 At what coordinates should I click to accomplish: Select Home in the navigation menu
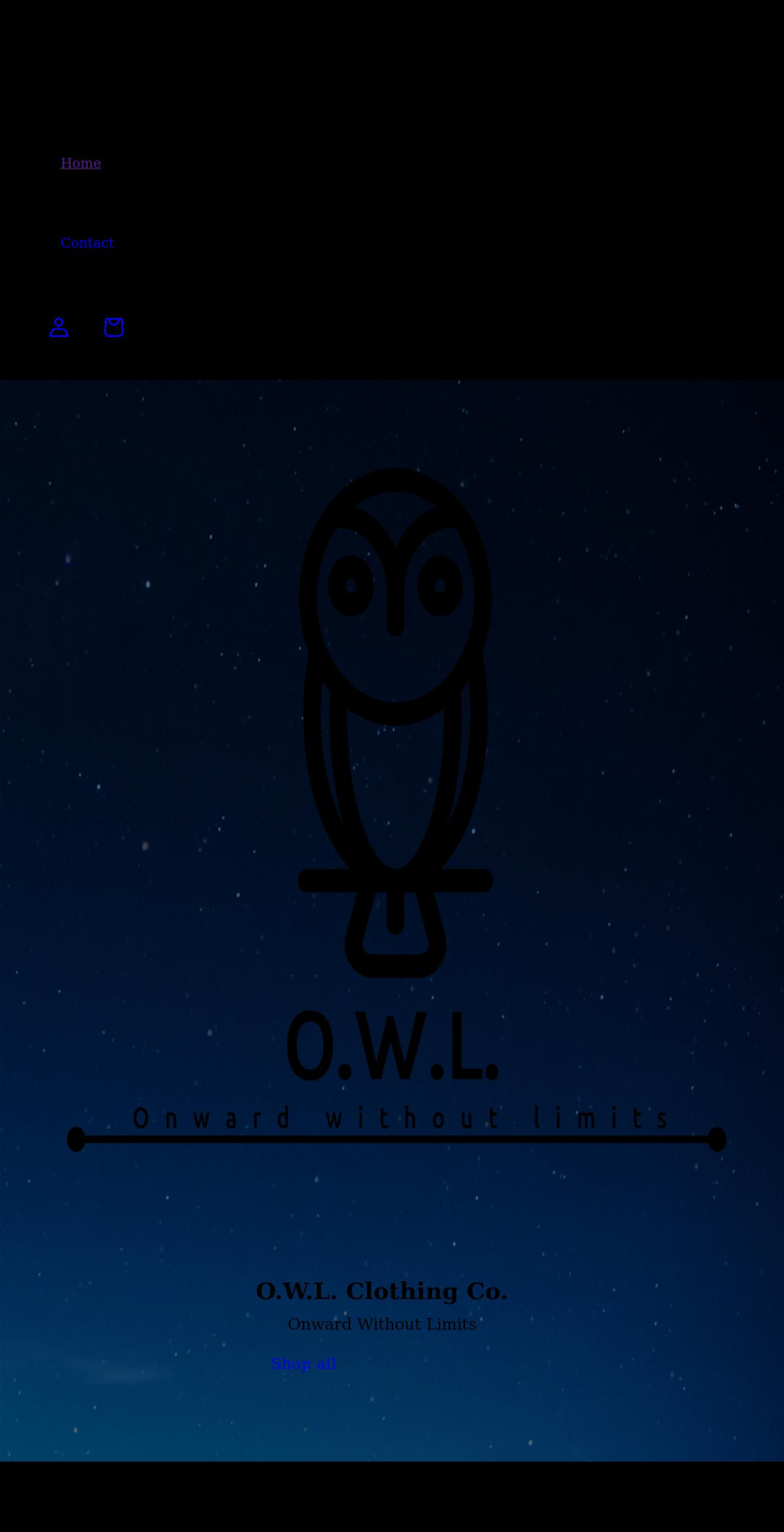pyautogui.click(x=80, y=163)
